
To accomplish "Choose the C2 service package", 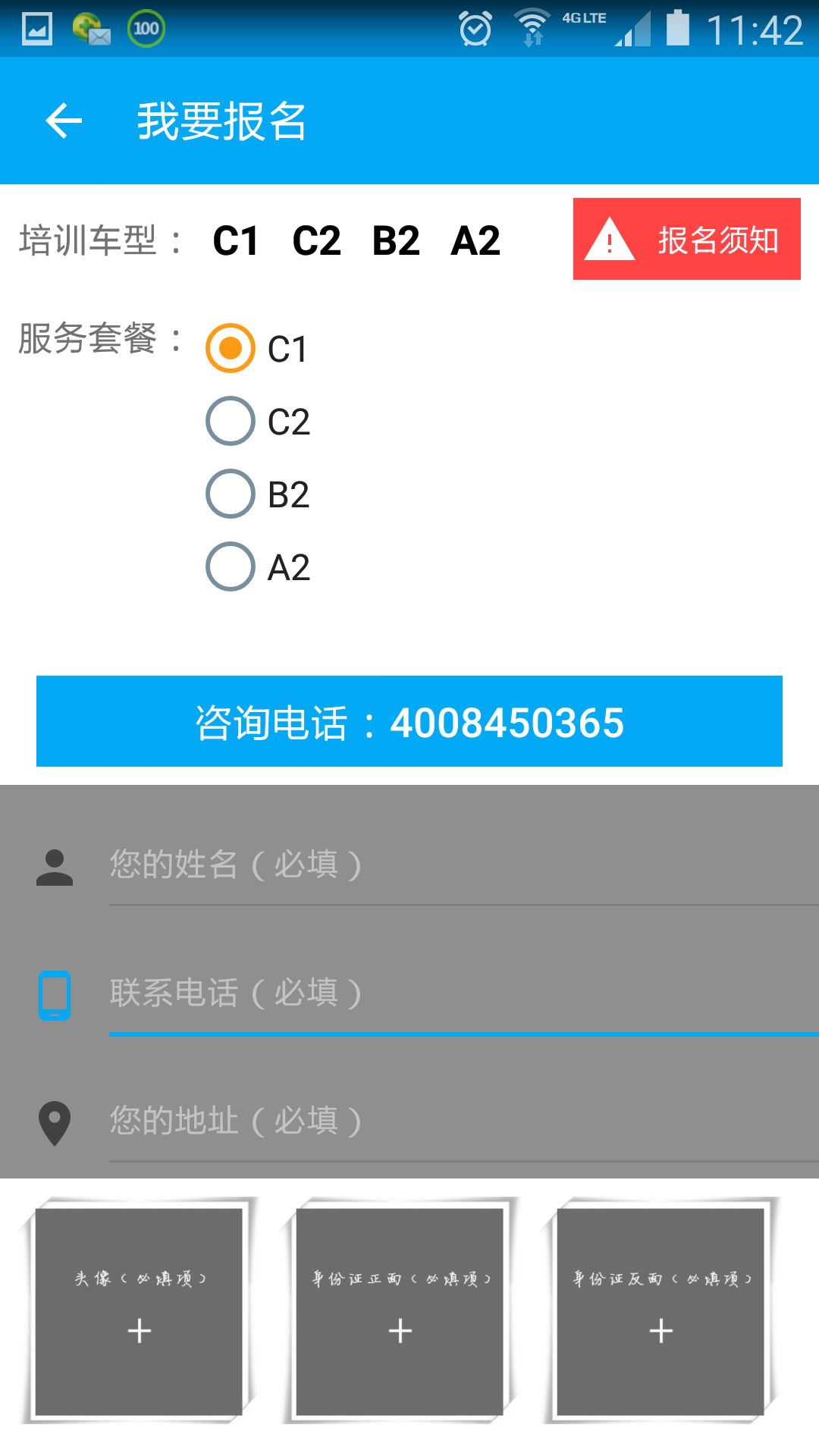I will 259,421.
